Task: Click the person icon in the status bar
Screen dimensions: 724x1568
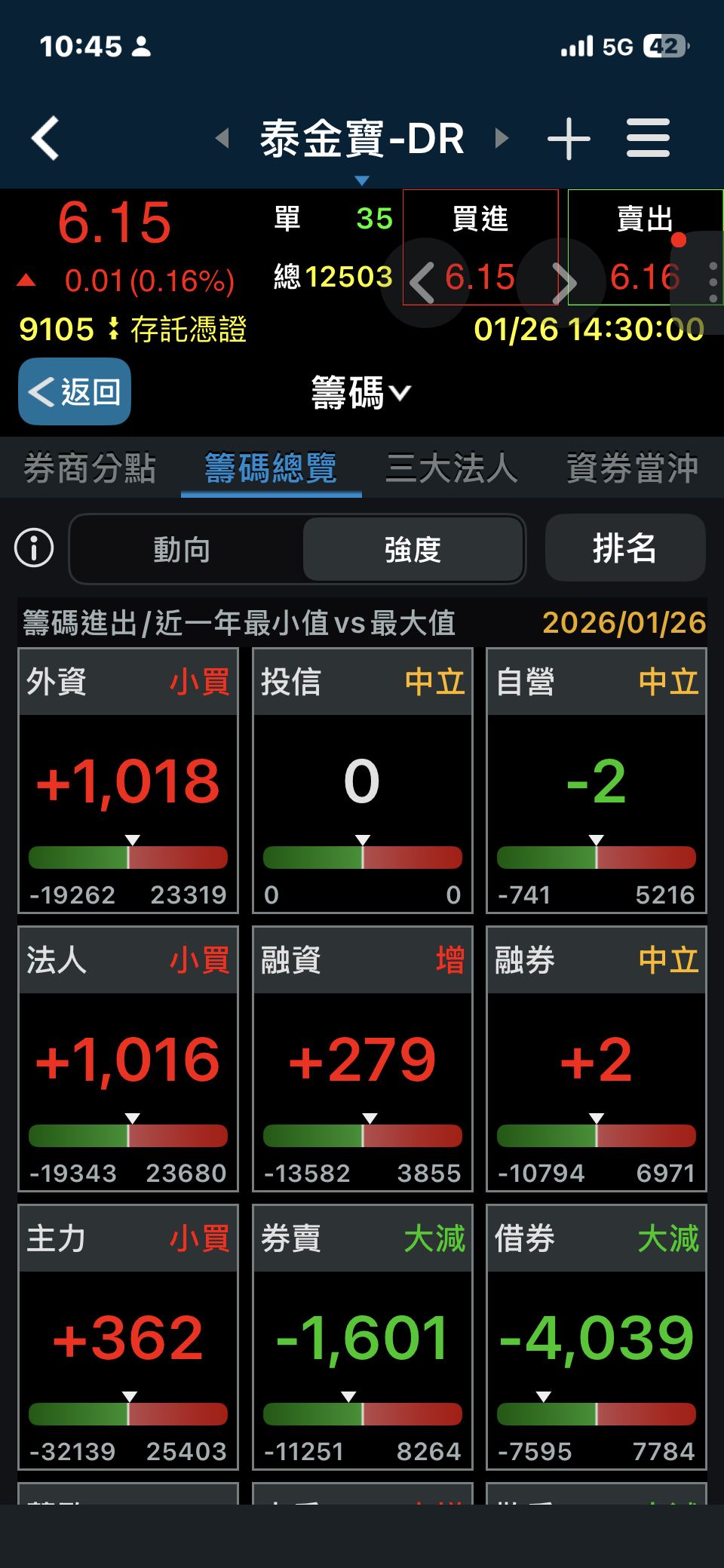Action: 142,45
